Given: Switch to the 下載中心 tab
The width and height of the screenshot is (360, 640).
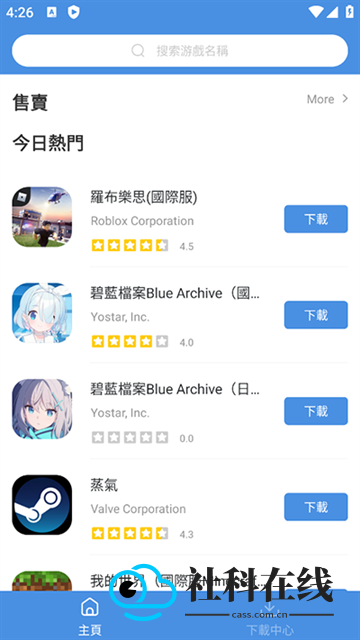Looking at the screenshot, I should coord(270,616).
